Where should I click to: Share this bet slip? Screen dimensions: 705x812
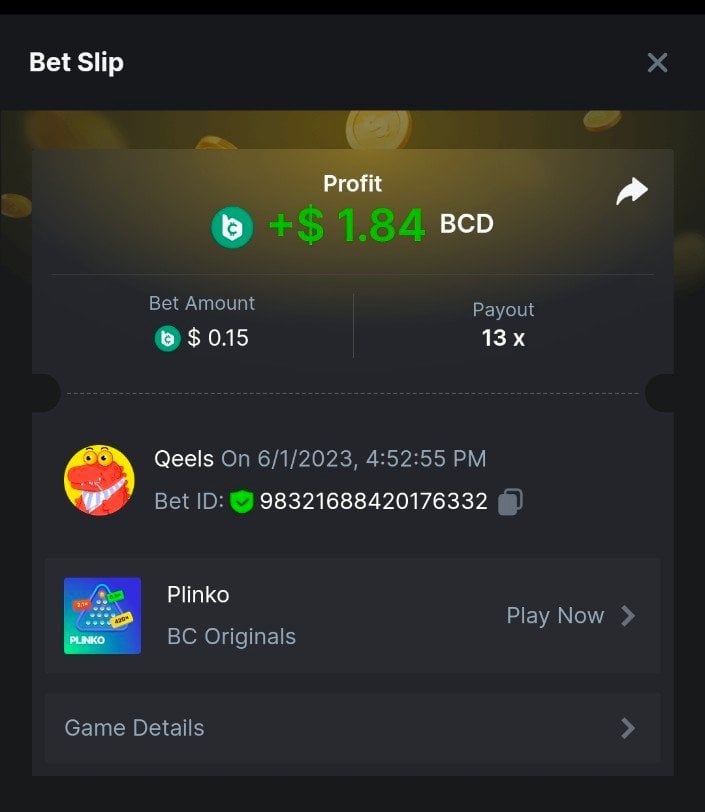632,191
